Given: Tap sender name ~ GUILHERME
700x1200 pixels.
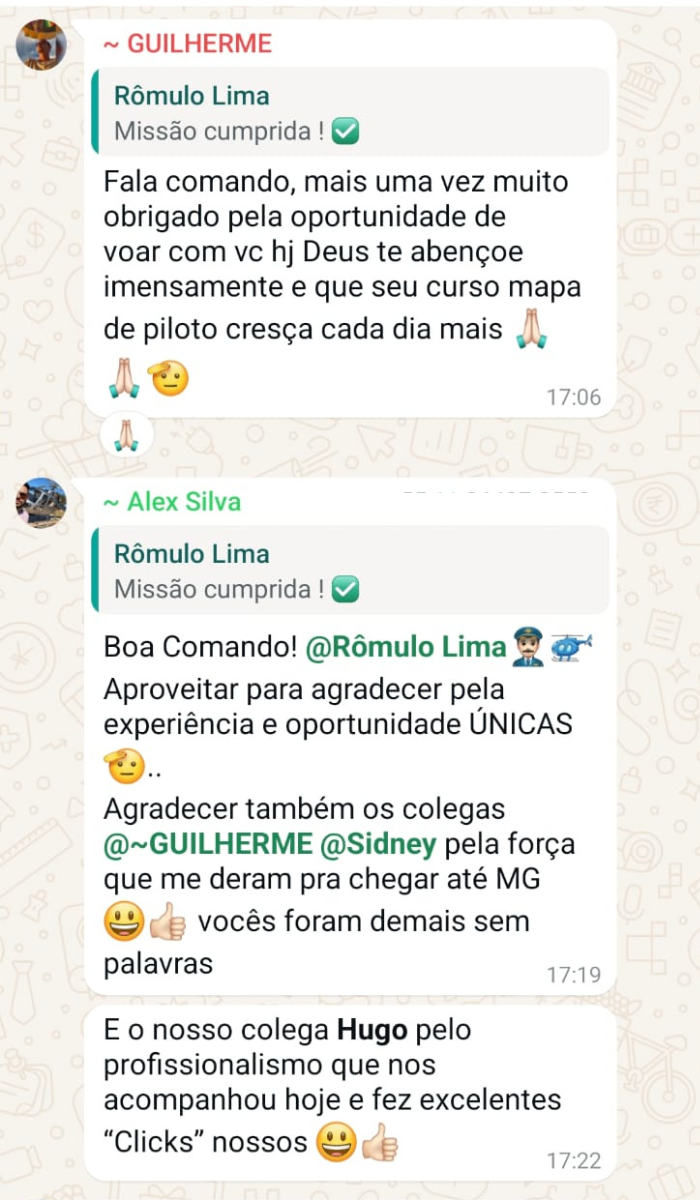Looking at the screenshot, I should [188, 43].
